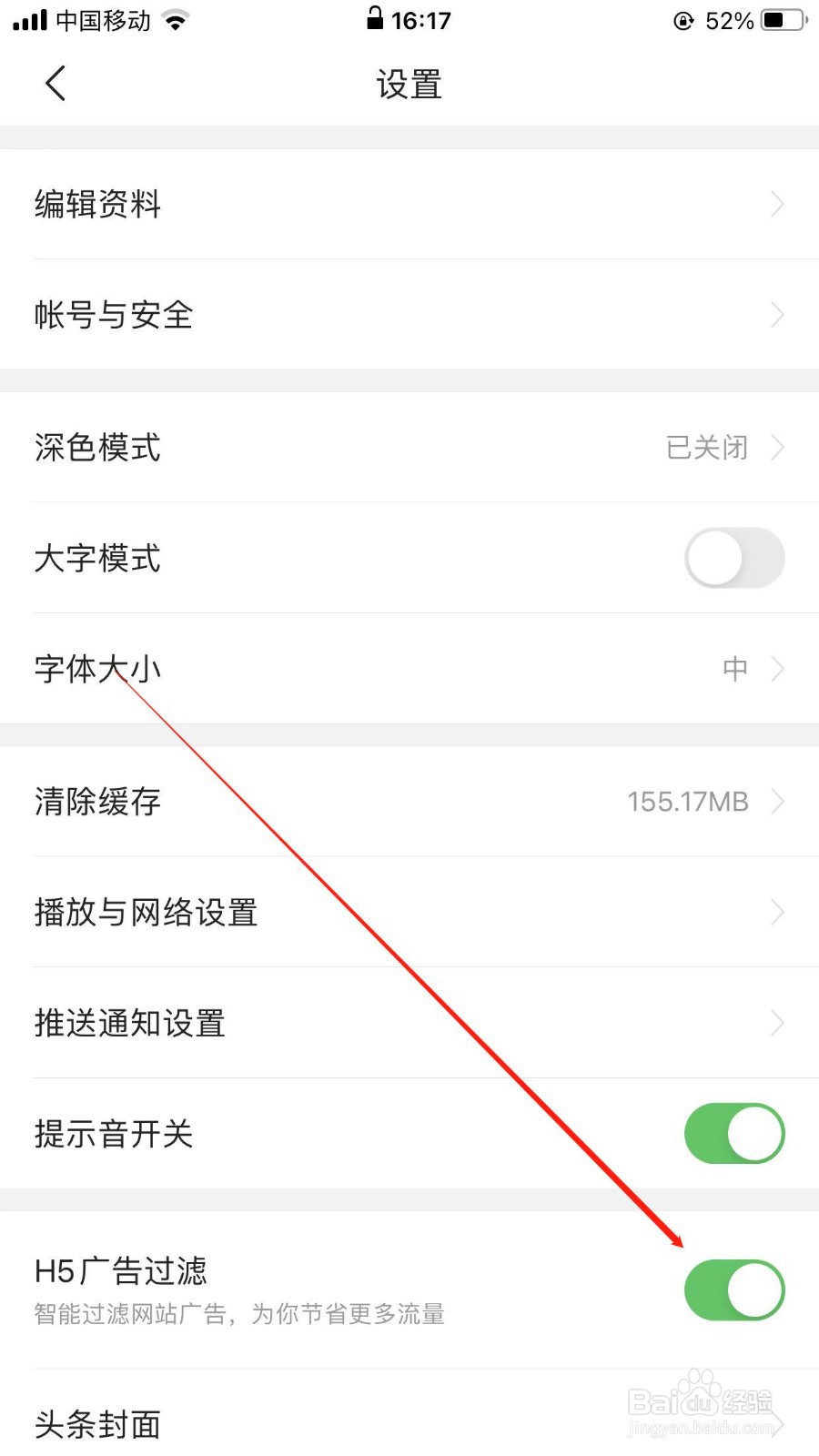The image size is (819, 1456).
Task: Disable the 提示音开关 sound switch
Action: tap(734, 1134)
